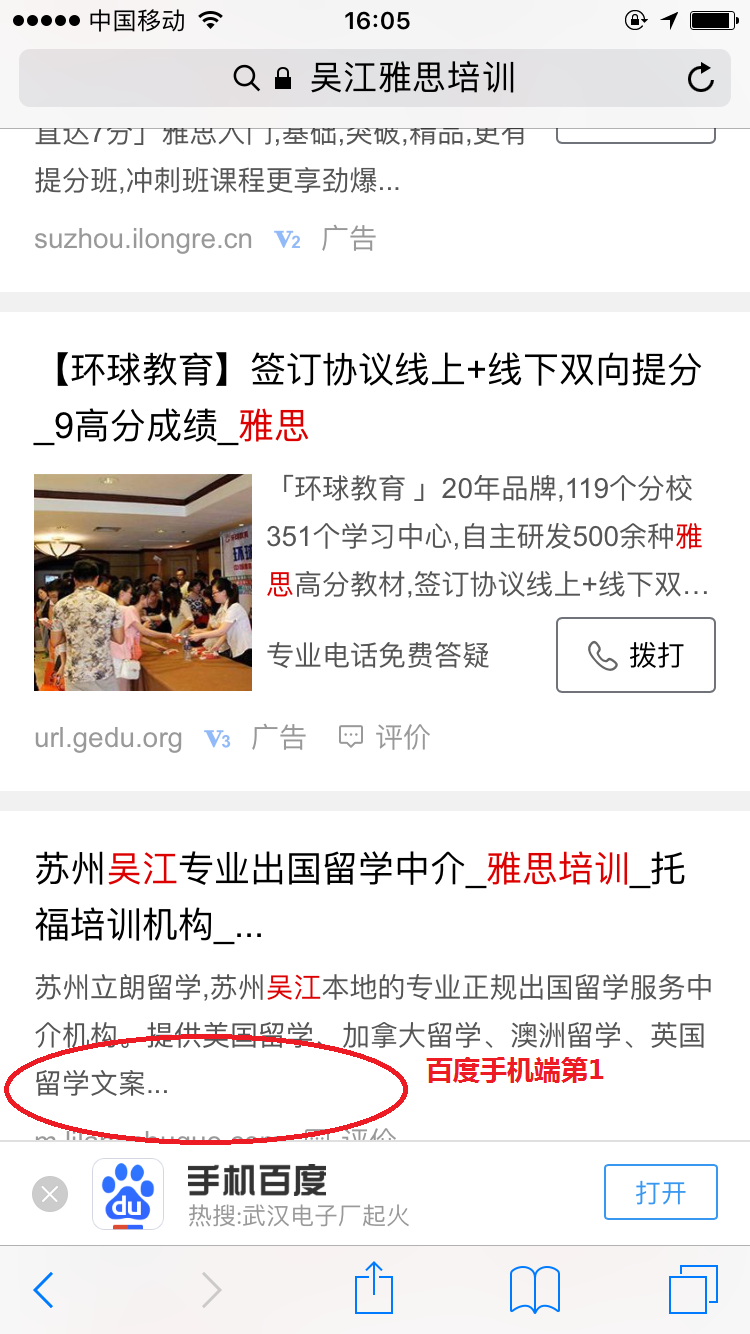Screen dimensions: 750x1334
Task: Open the 环球教育 event photo thumbnail
Action: (143, 582)
